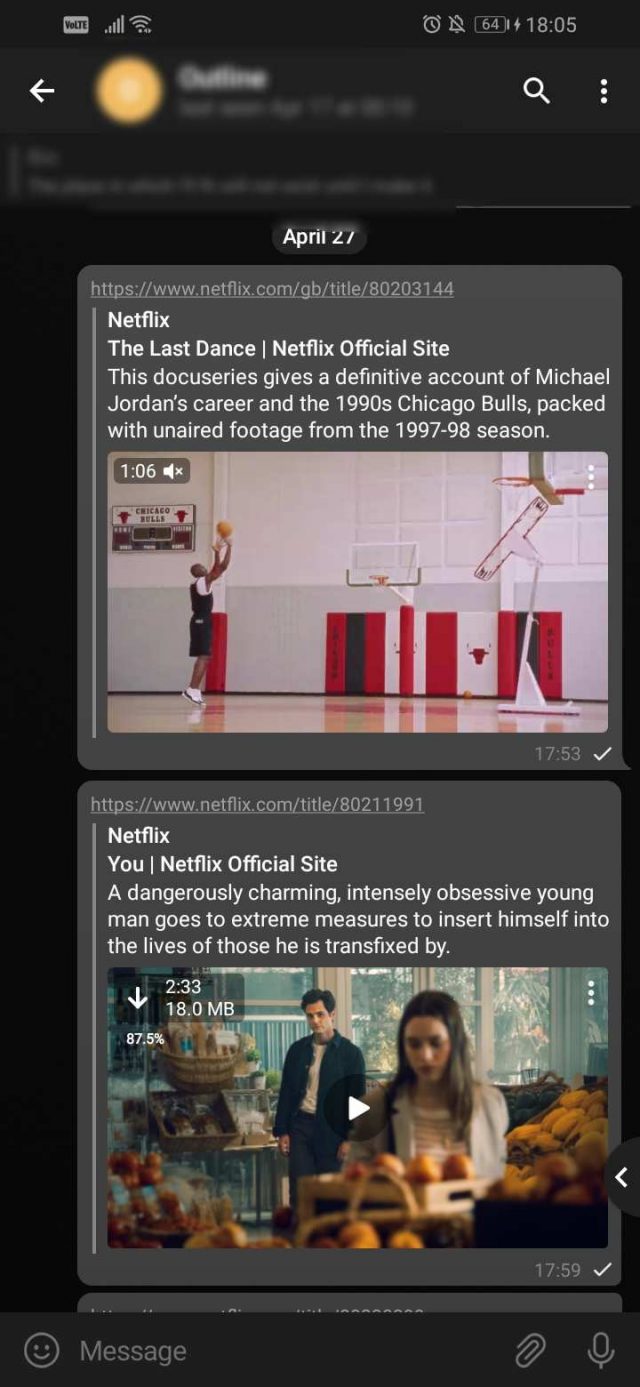640x1387 pixels.
Task: Play The Last Dance video preview
Action: click(x=357, y=592)
